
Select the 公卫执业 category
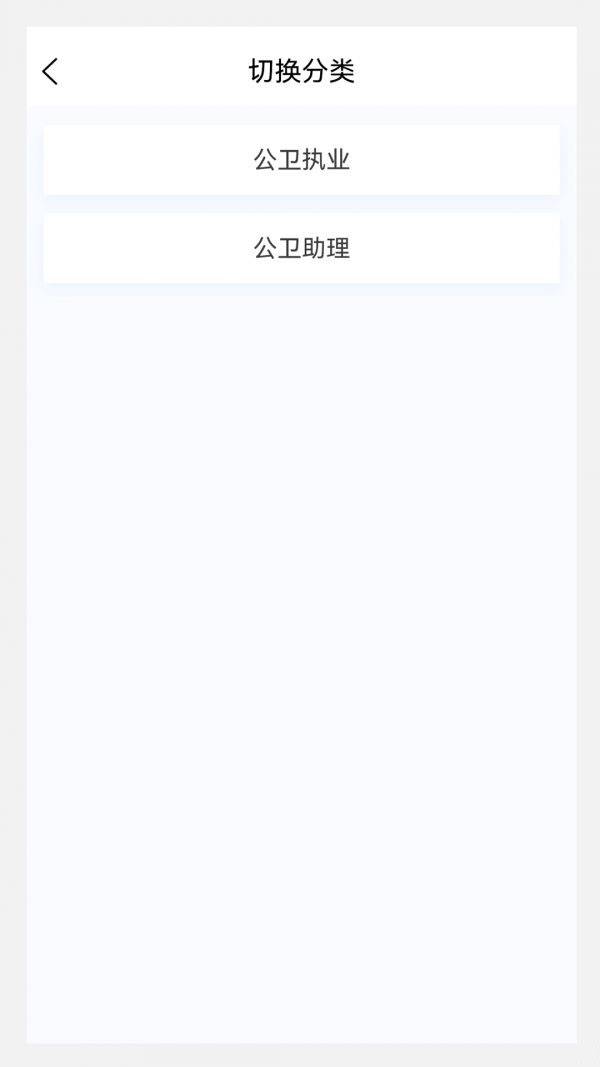[x=301, y=160]
